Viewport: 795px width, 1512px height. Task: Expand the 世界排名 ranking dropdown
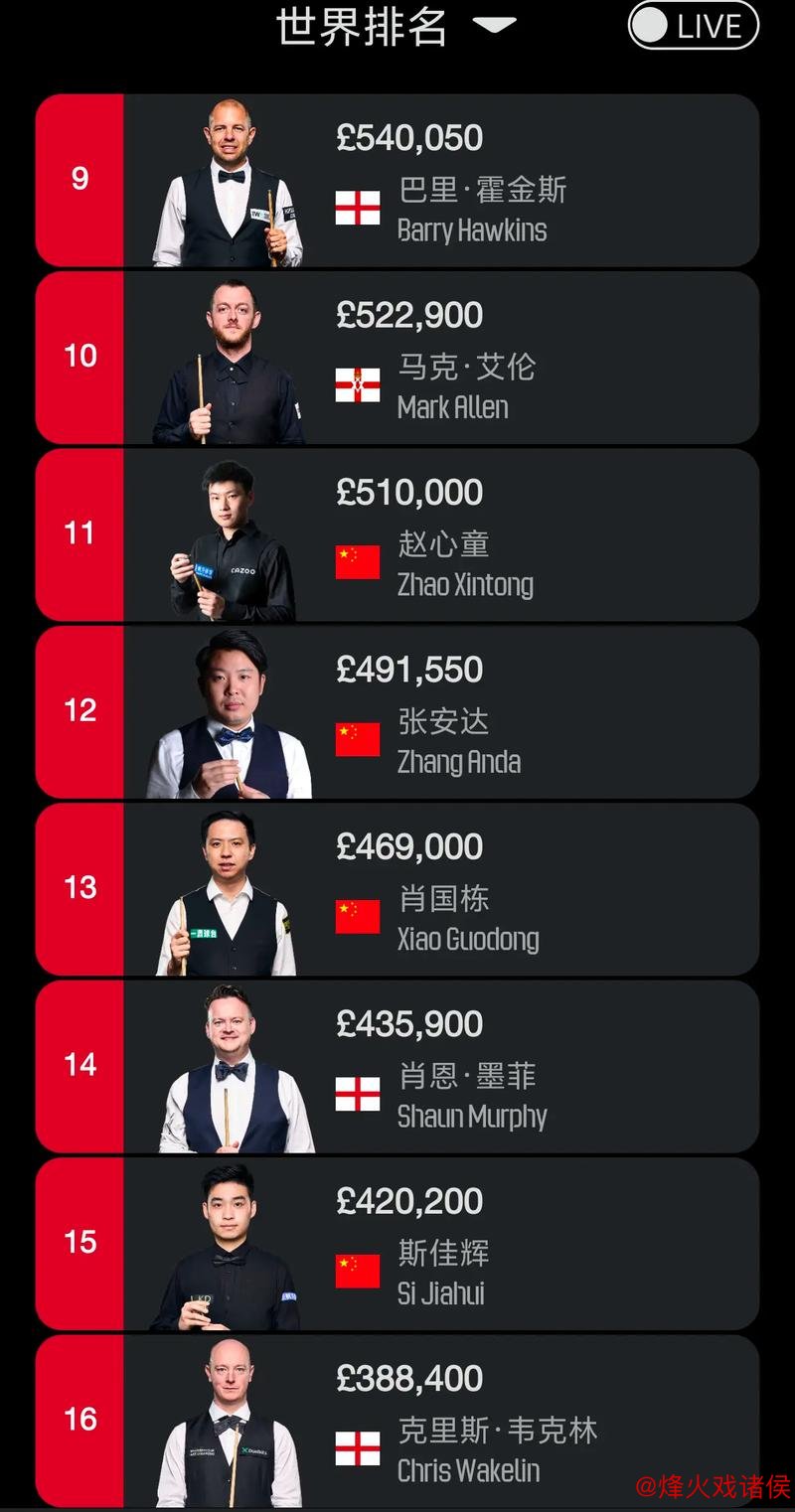[494, 26]
